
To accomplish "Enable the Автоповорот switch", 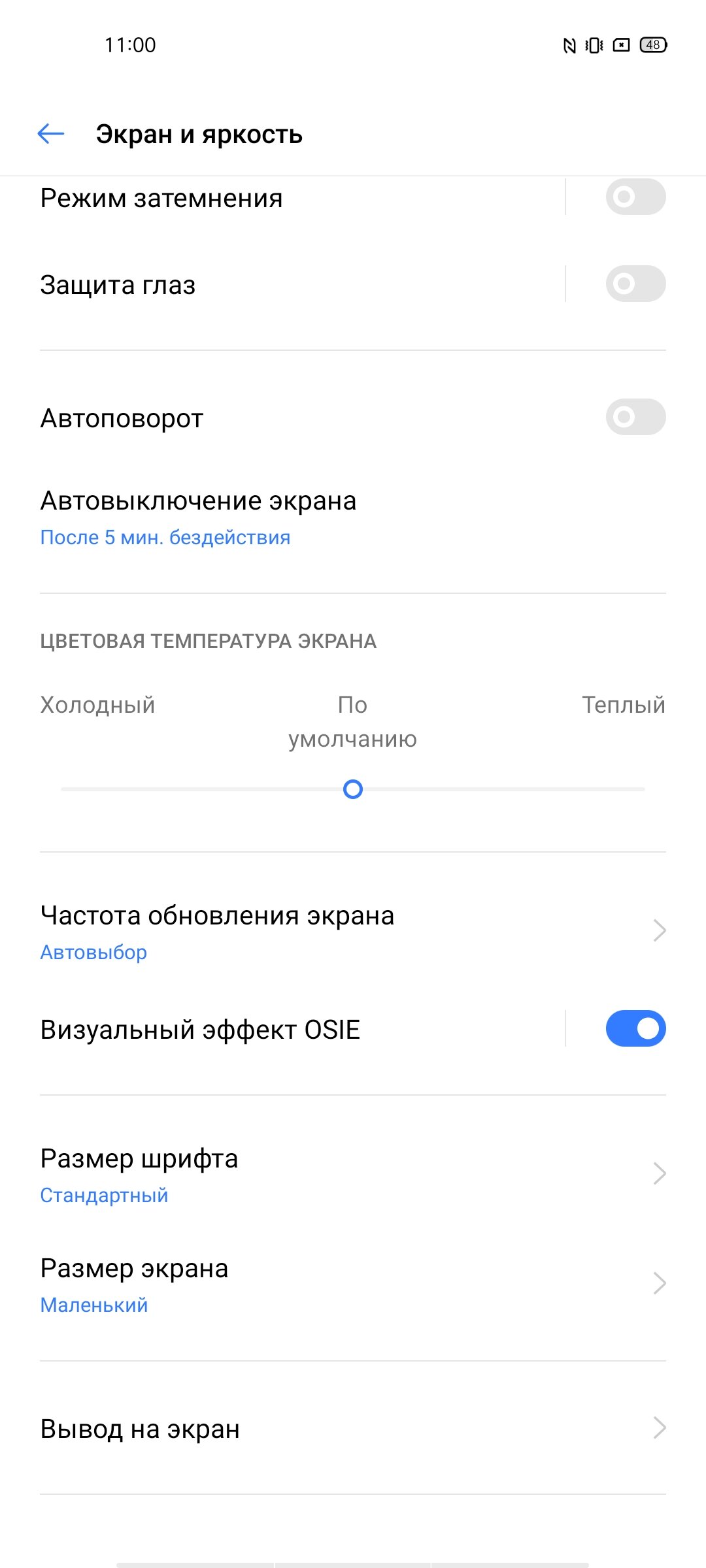I will (x=635, y=417).
